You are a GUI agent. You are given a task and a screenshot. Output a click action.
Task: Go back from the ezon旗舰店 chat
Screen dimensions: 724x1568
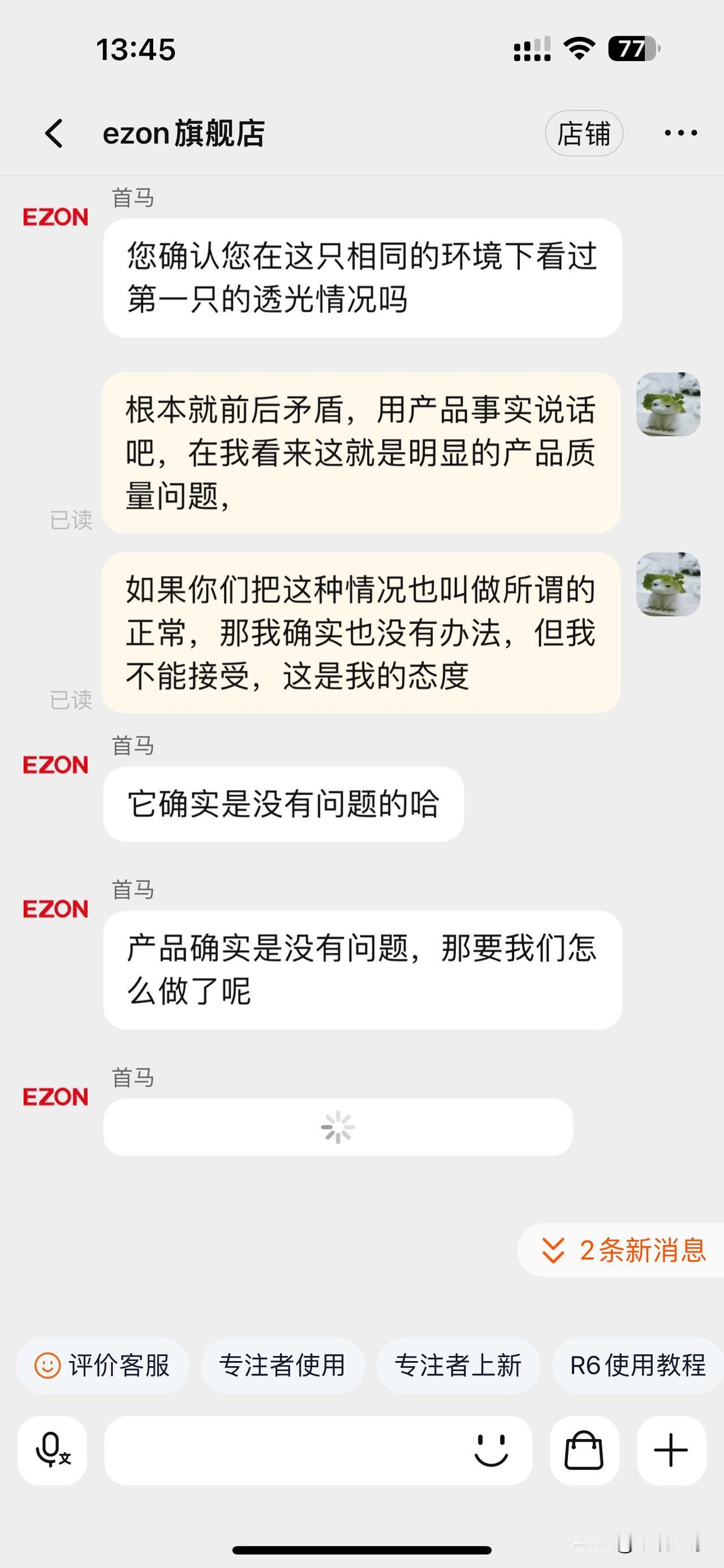pyautogui.click(x=54, y=133)
